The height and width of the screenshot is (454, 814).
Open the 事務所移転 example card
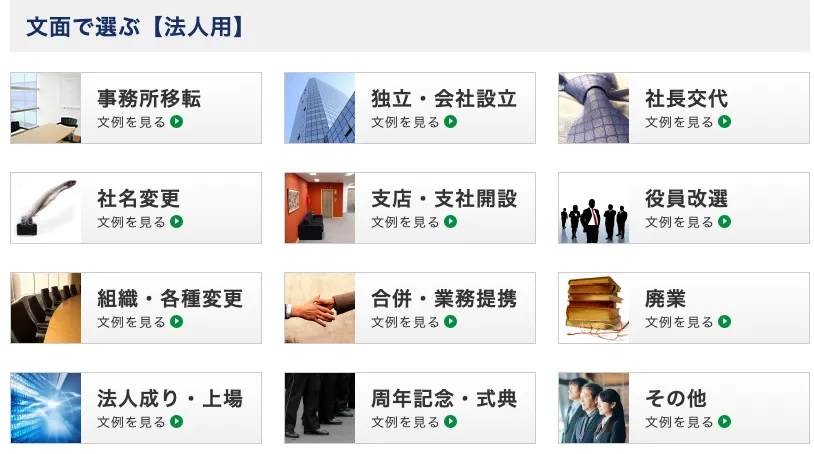point(136,108)
